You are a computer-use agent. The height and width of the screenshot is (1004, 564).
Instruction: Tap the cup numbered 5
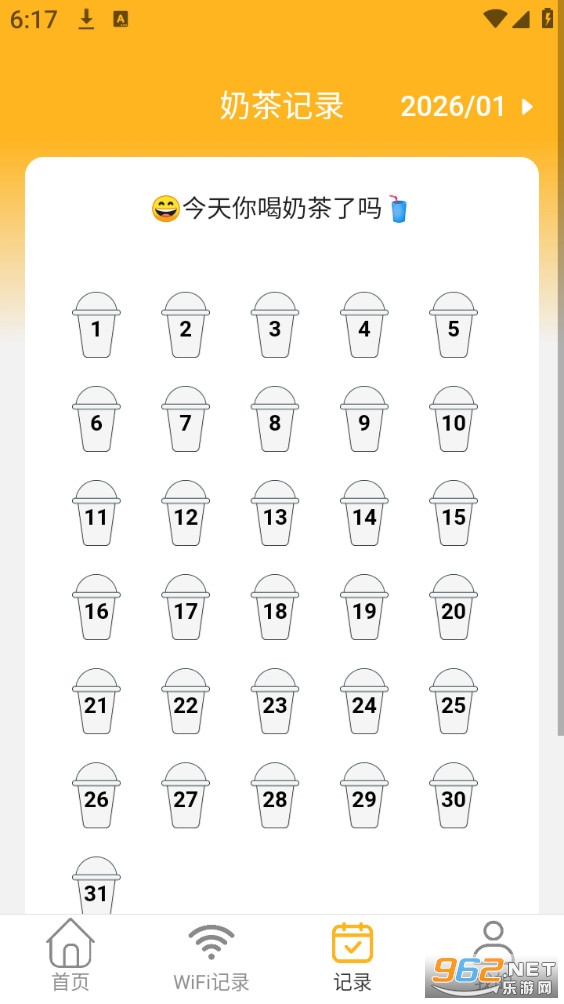click(453, 325)
